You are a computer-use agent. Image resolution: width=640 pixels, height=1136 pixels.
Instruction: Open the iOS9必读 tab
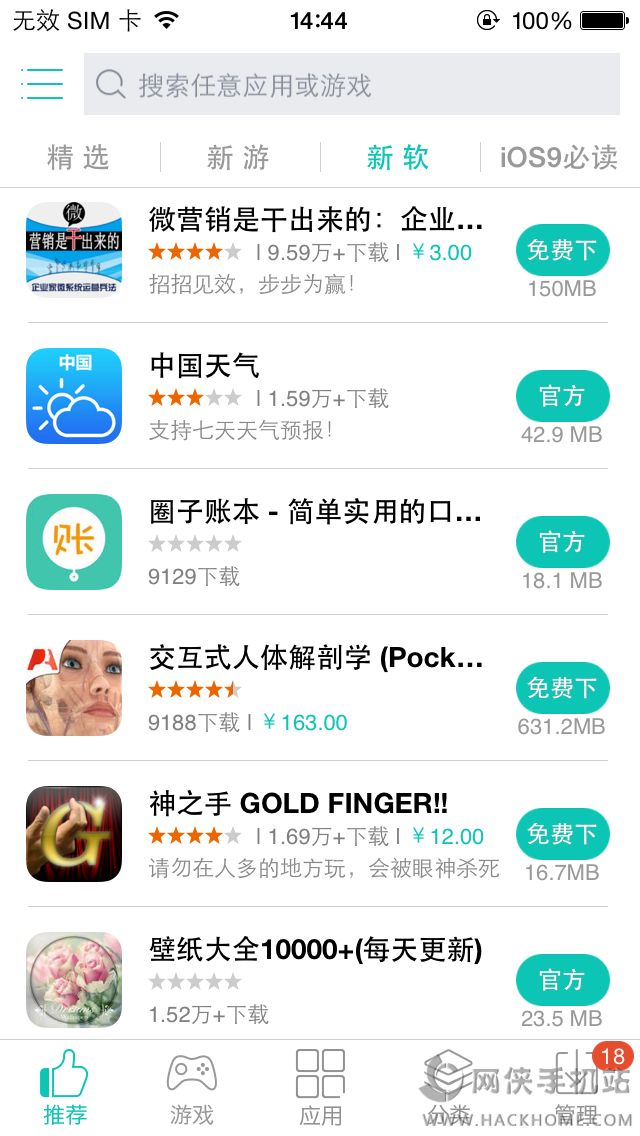[x=559, y=157]
